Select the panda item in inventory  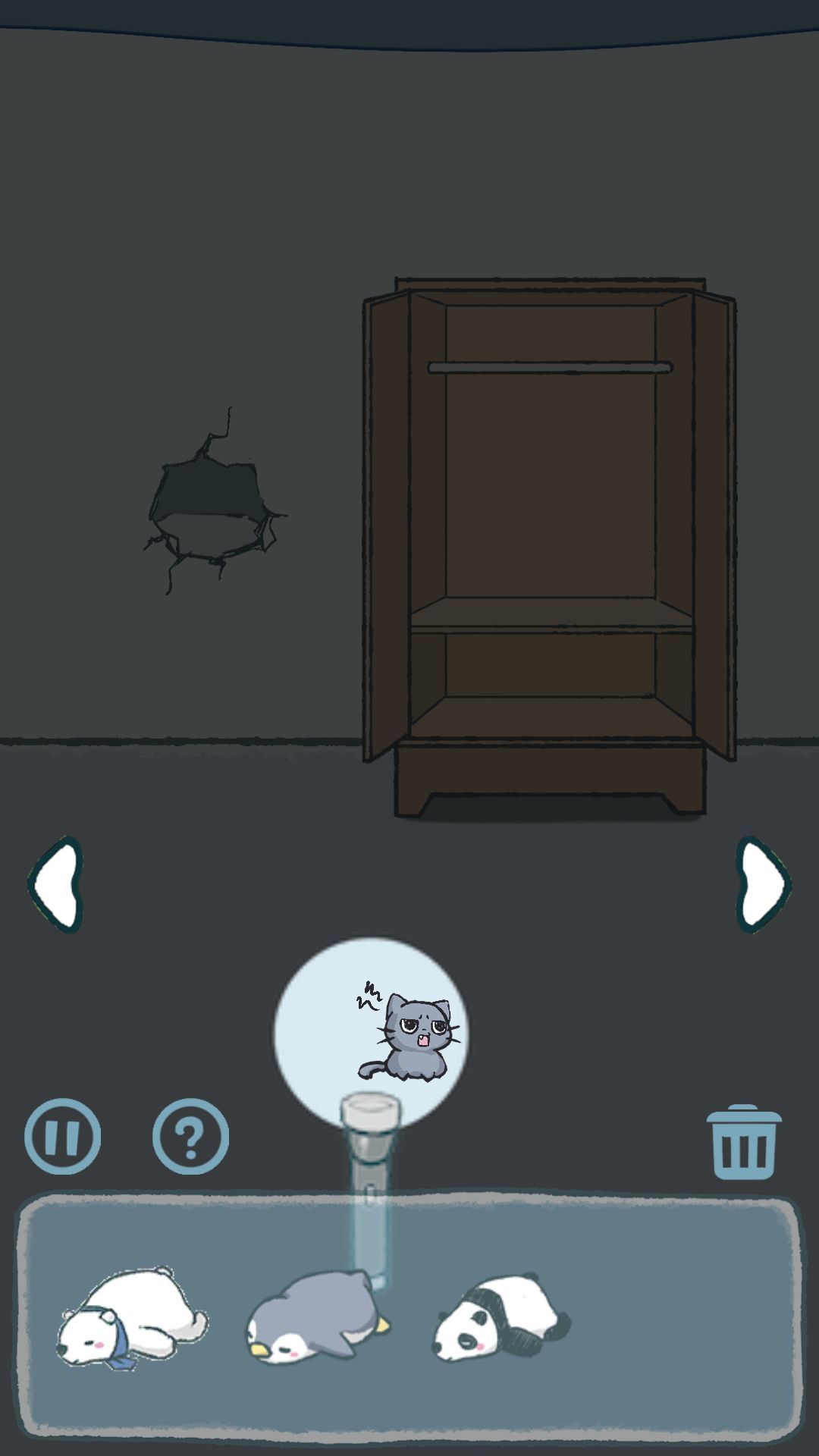[500, 1318]
